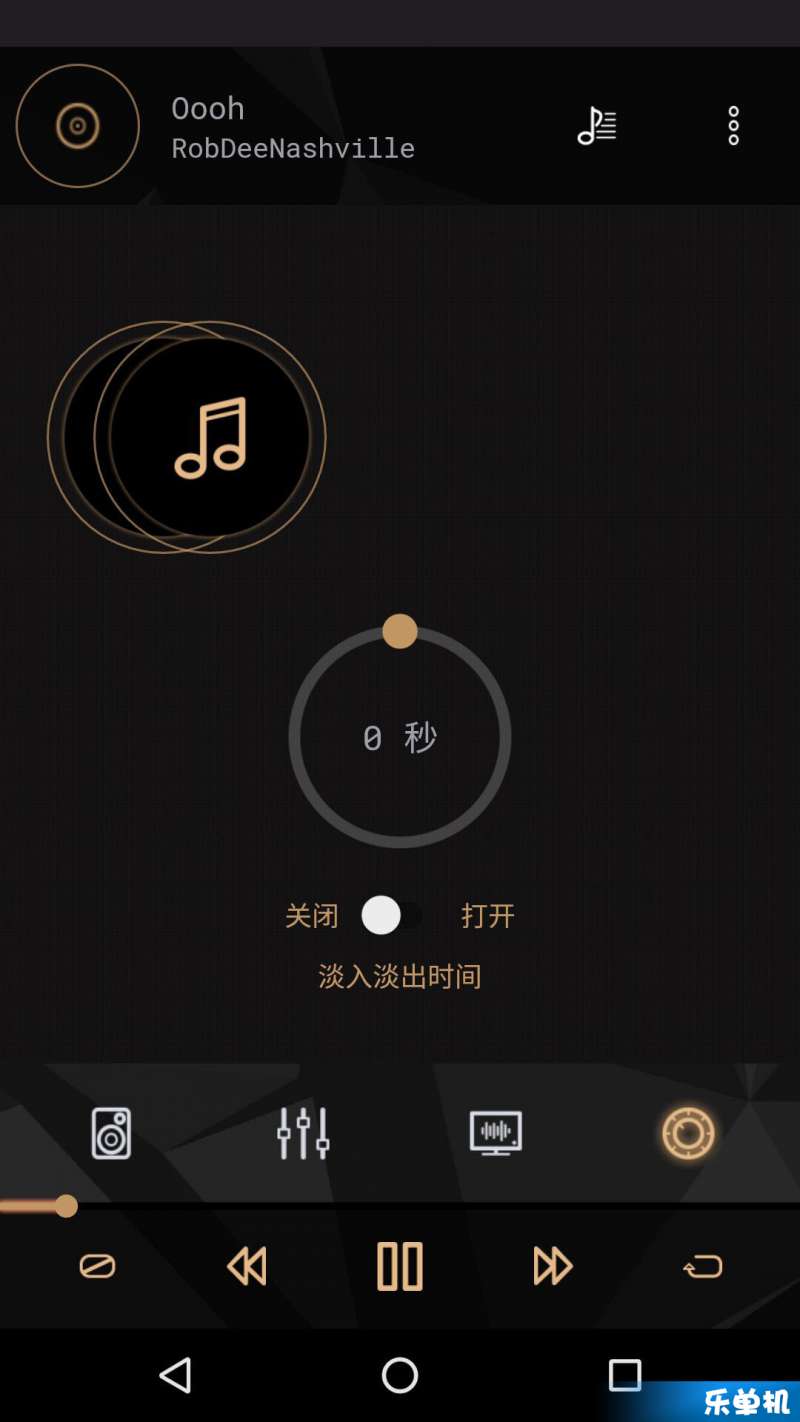Open the equalizer sliders tab
This screenshot has height=1422, width=800.
click(x=303, y=1133)
